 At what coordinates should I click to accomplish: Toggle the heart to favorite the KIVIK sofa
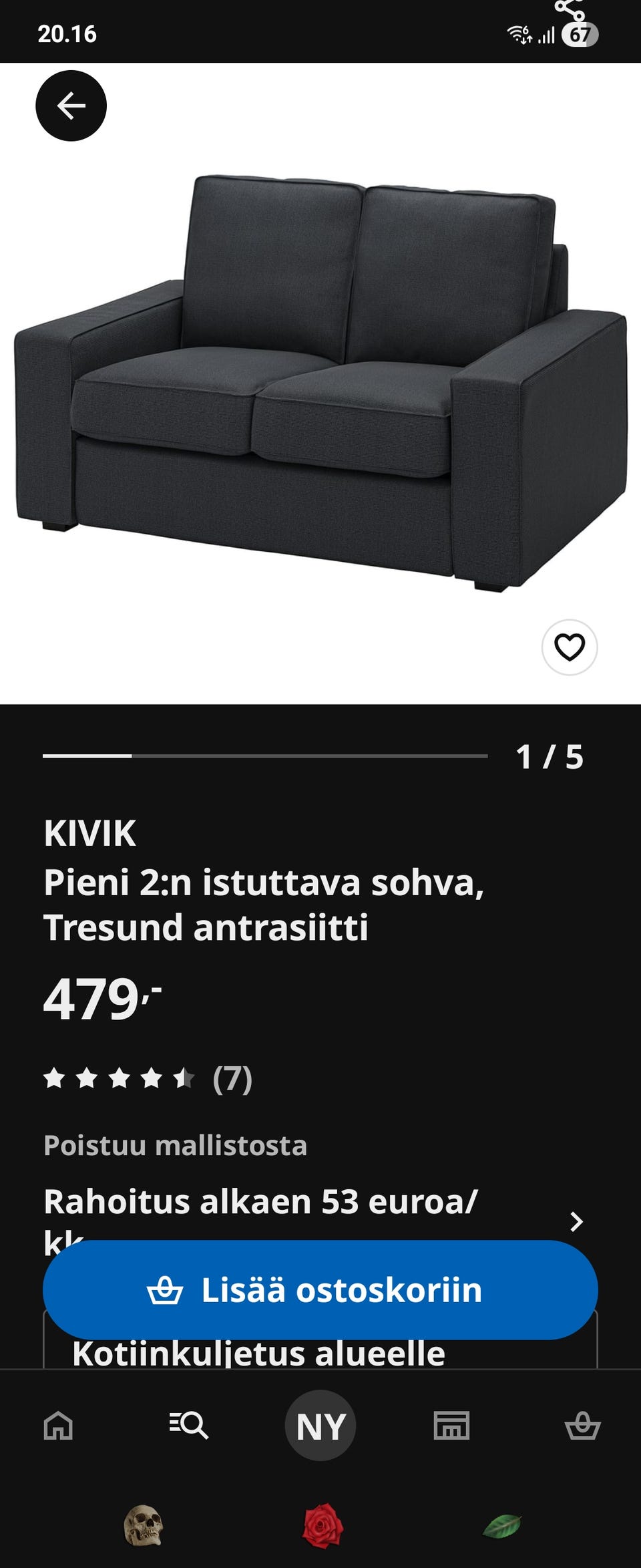coord(569,647)
